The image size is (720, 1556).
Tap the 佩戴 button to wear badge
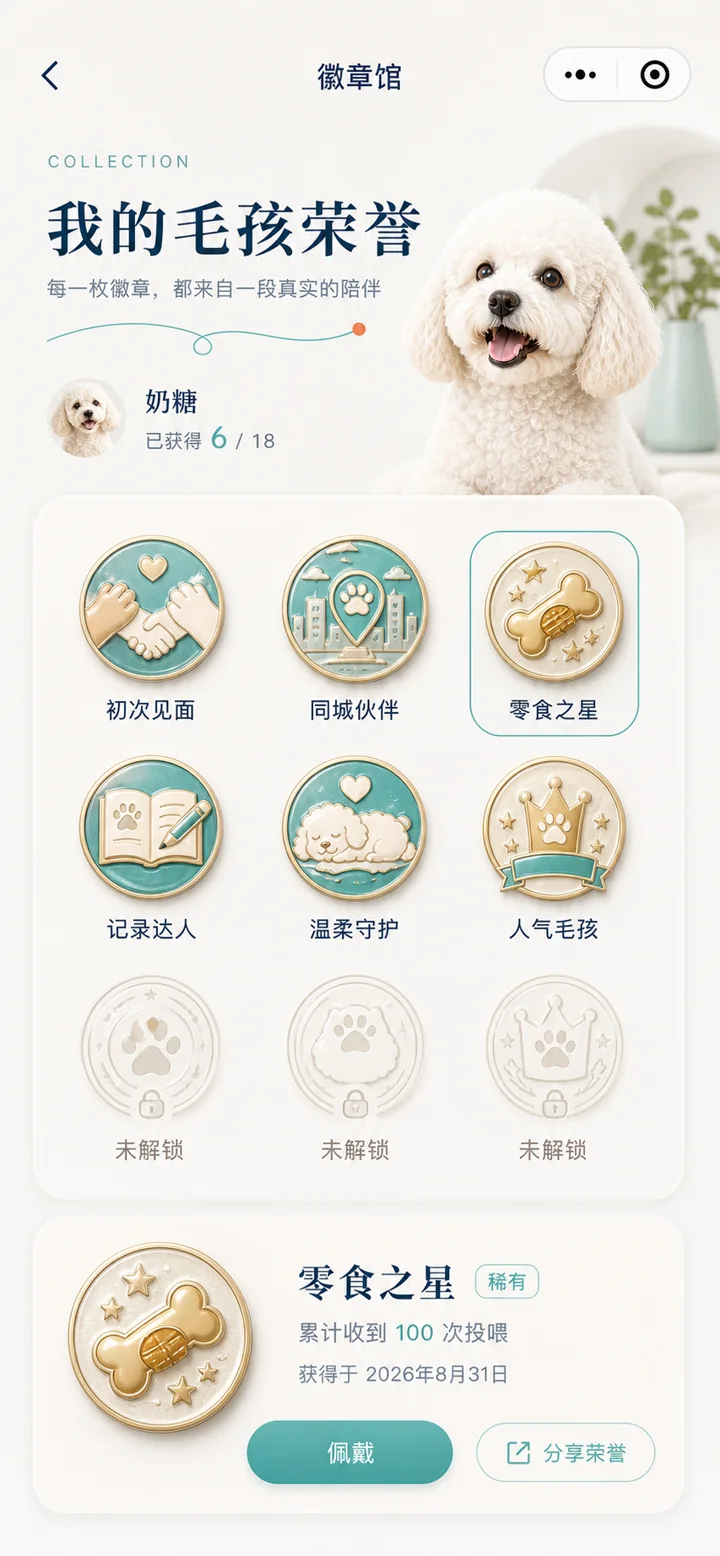point(350,1452)
